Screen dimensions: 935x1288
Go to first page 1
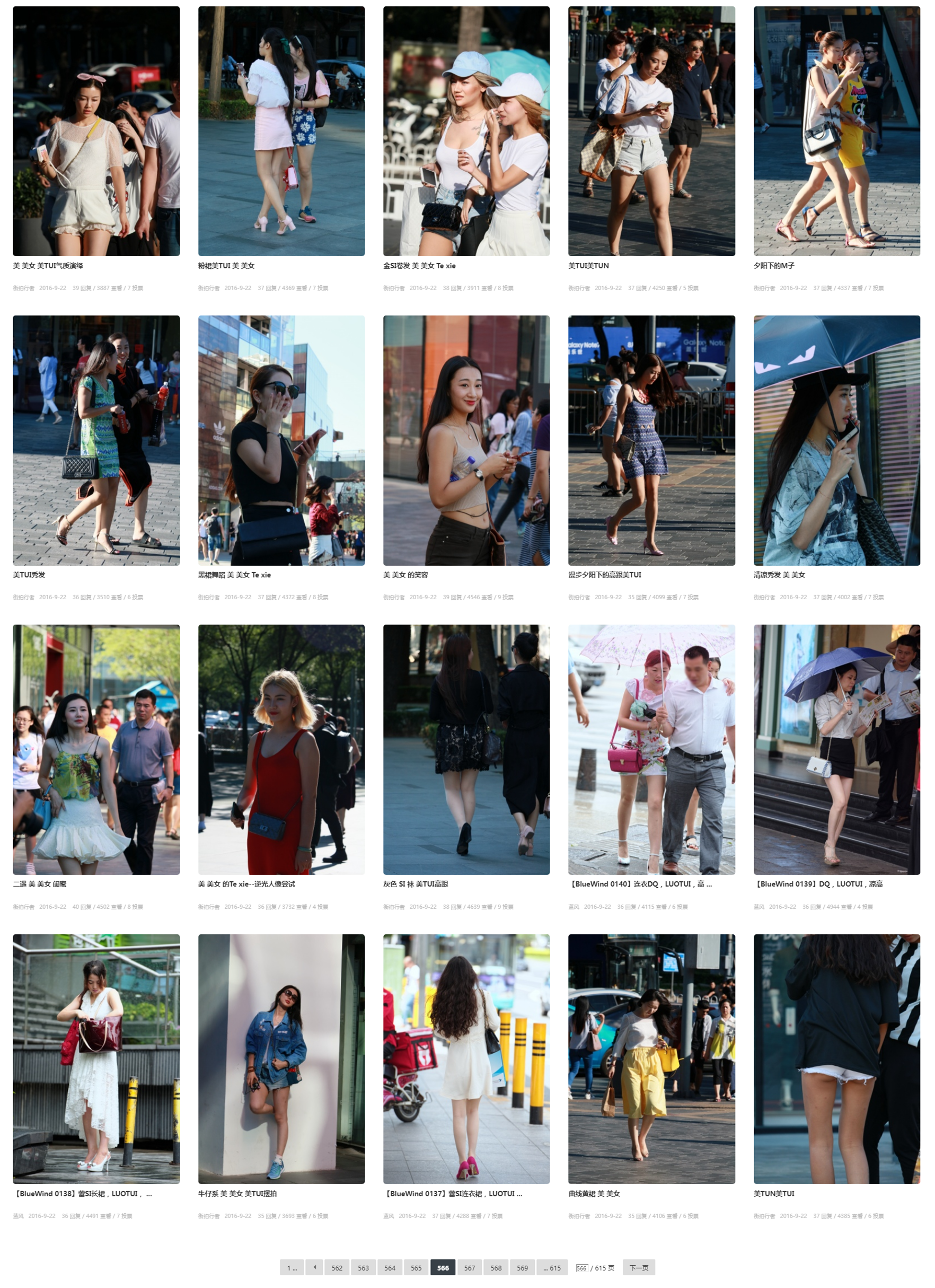pyautogui.click(x=291, y=1267)
